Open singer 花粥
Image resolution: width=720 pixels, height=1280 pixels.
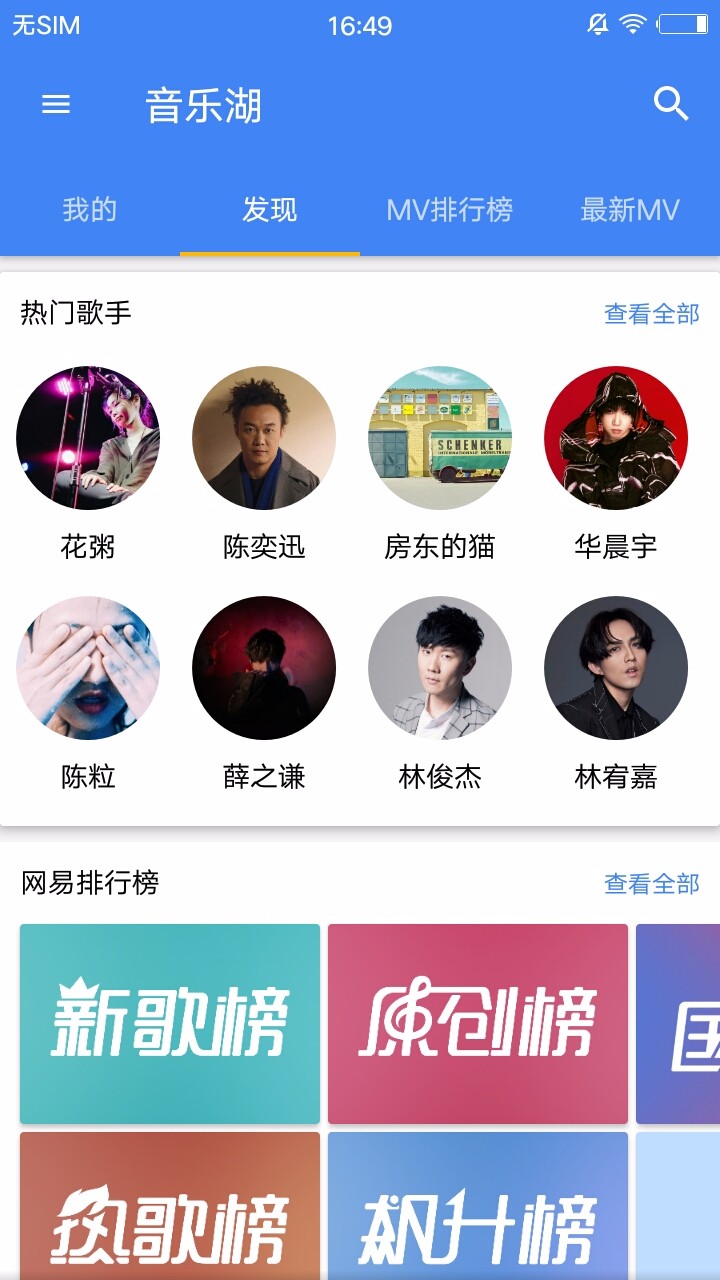[x=88, y=438]
